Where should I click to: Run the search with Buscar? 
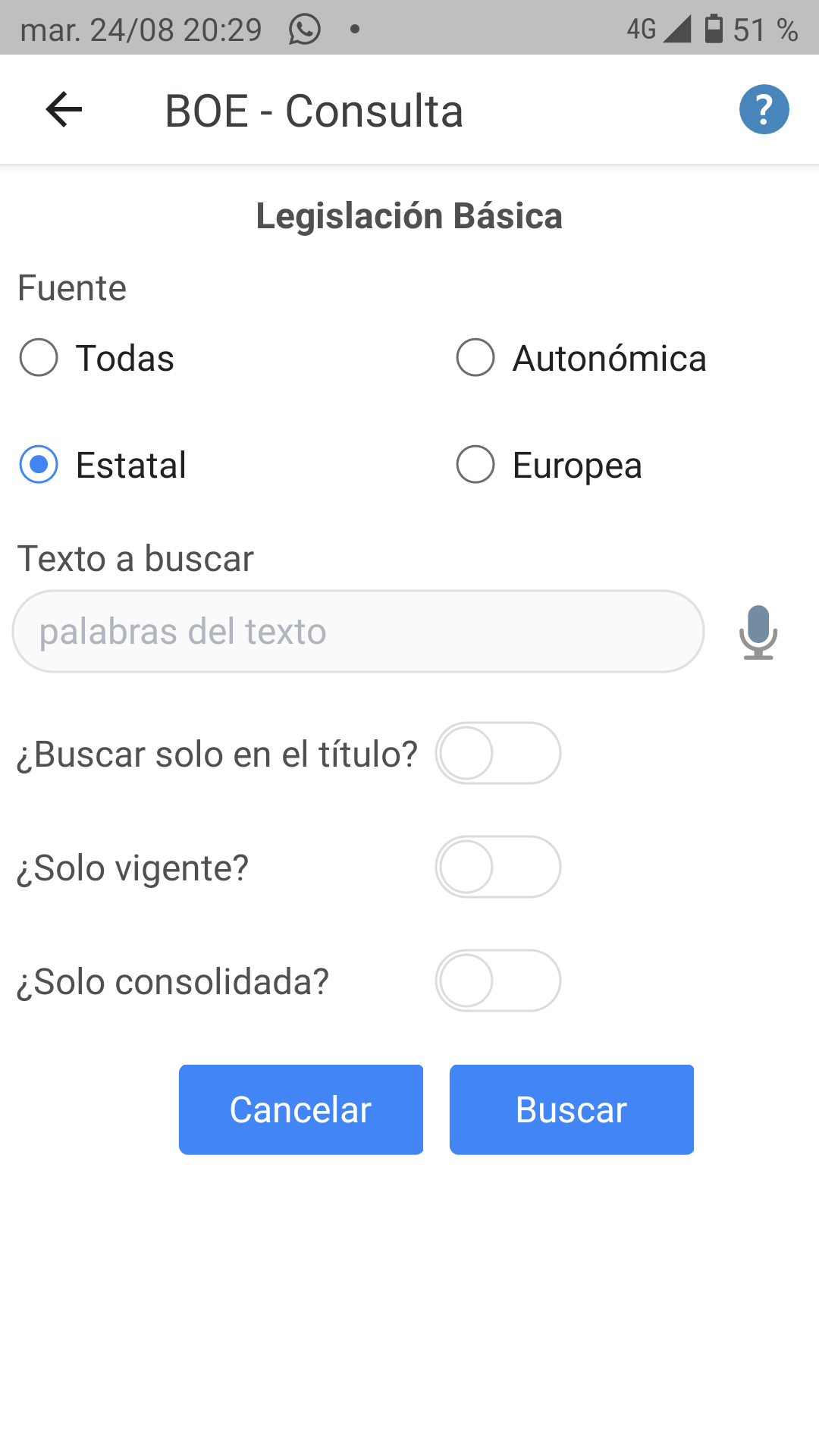coord(572,1109)
